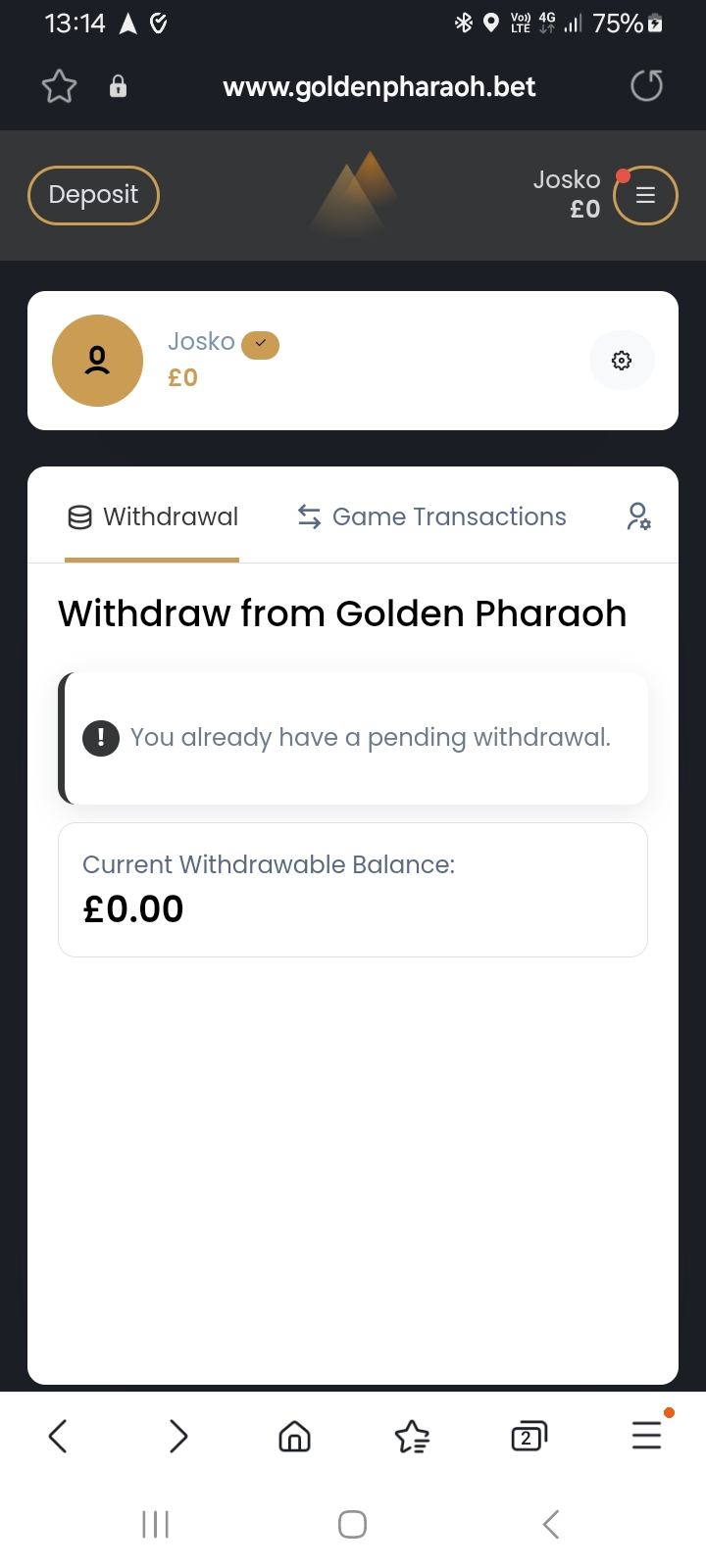Open the hamburger menu beside Josko
The image size is (706, 1568).
pos(645,195)
